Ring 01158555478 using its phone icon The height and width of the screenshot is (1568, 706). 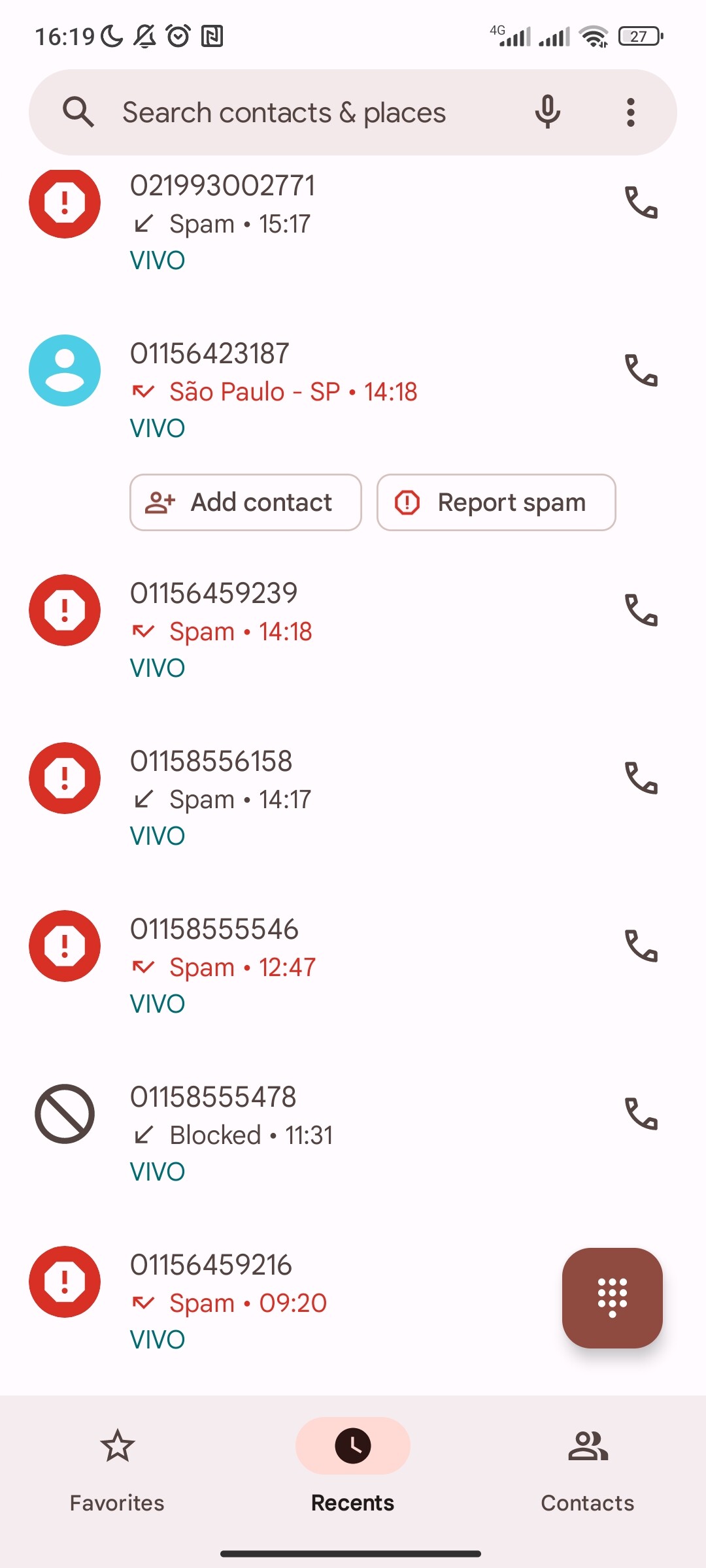[x=641, y=1114]
